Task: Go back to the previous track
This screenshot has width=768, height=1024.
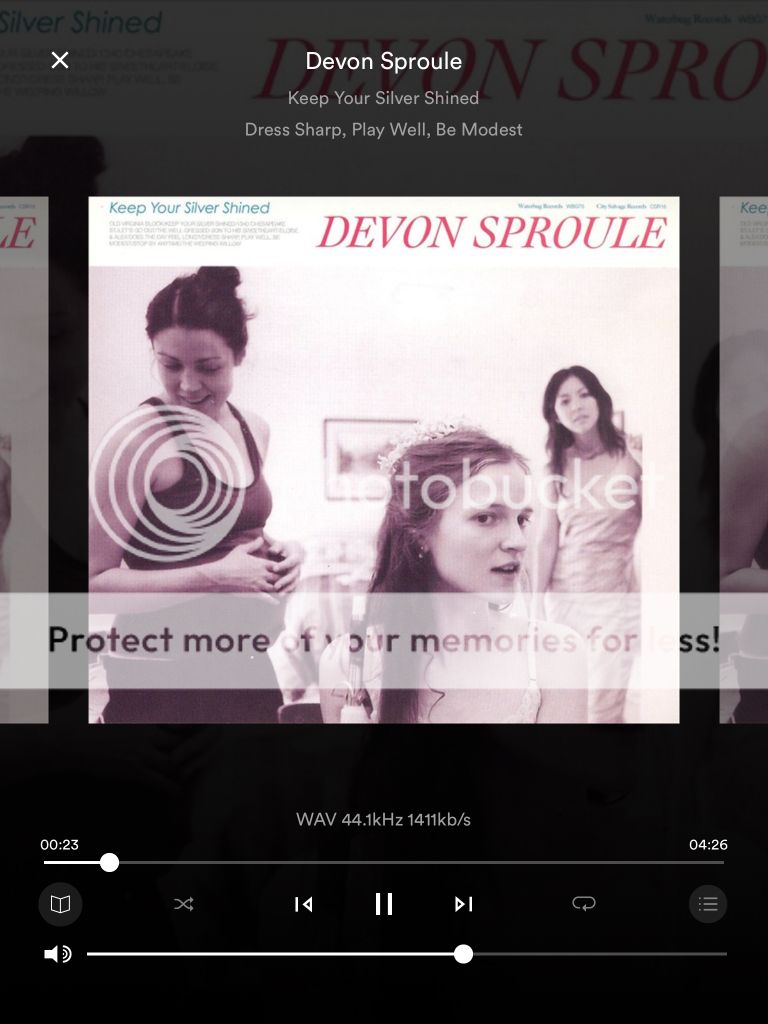Action: 303,904
